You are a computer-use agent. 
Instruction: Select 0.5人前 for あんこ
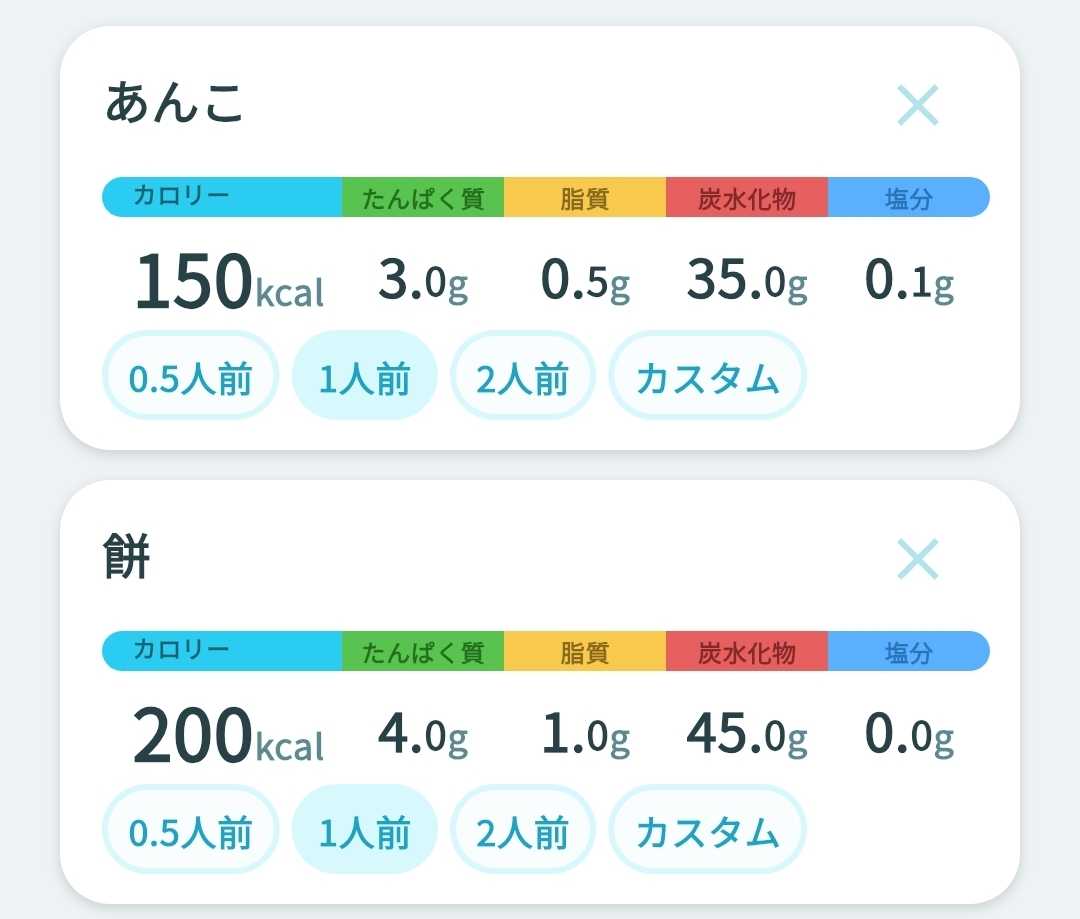pos(190,375)
